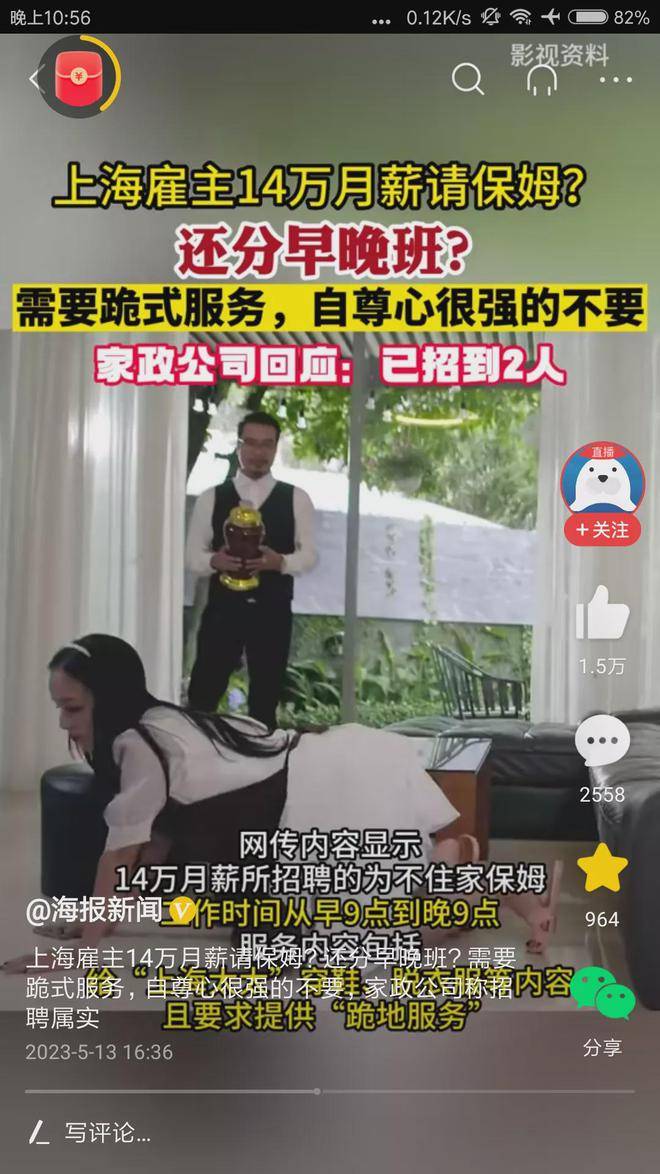This screenshot has height=1174, width=660.
Task: Open the @海报新闻 profile
Action: point(100,910)
